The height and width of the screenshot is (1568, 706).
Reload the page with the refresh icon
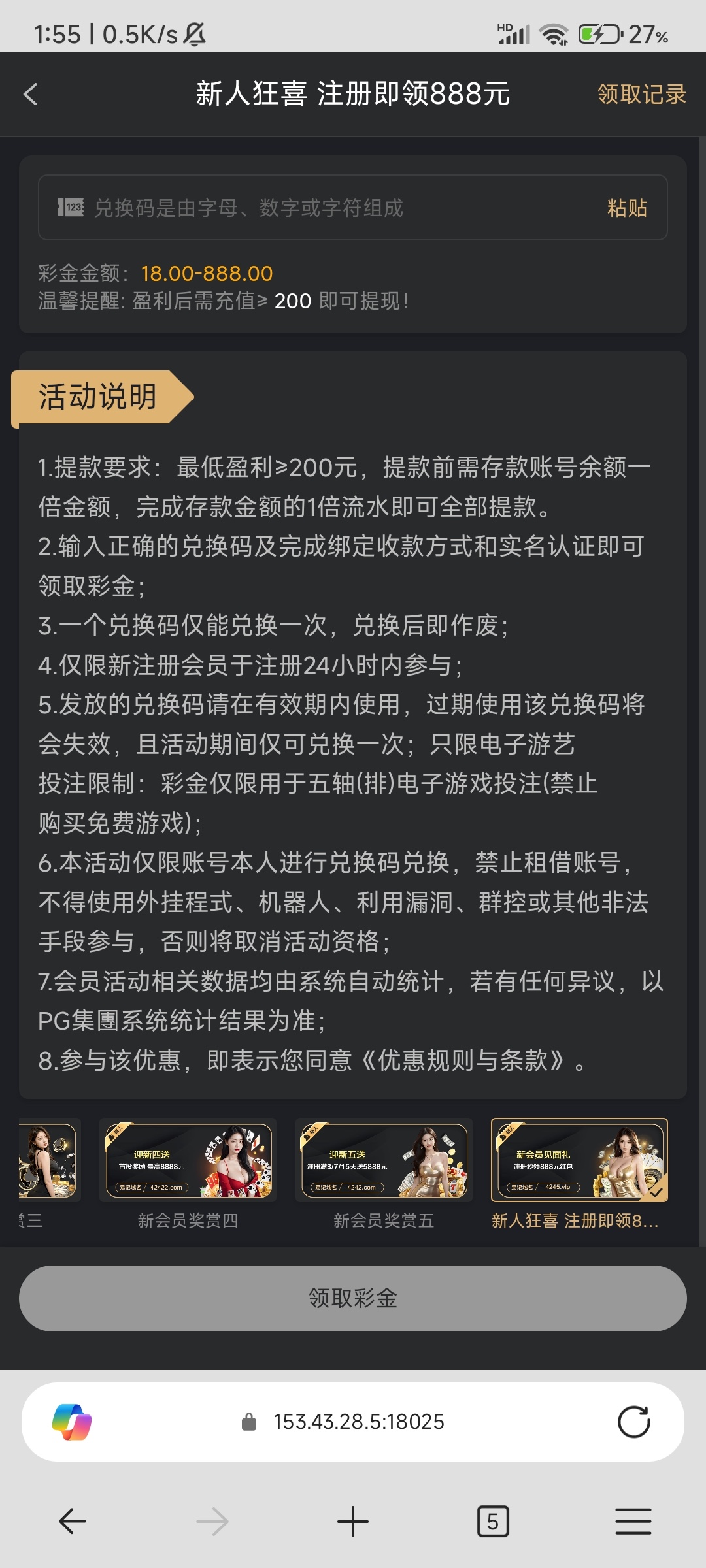tap(633, 1422)
